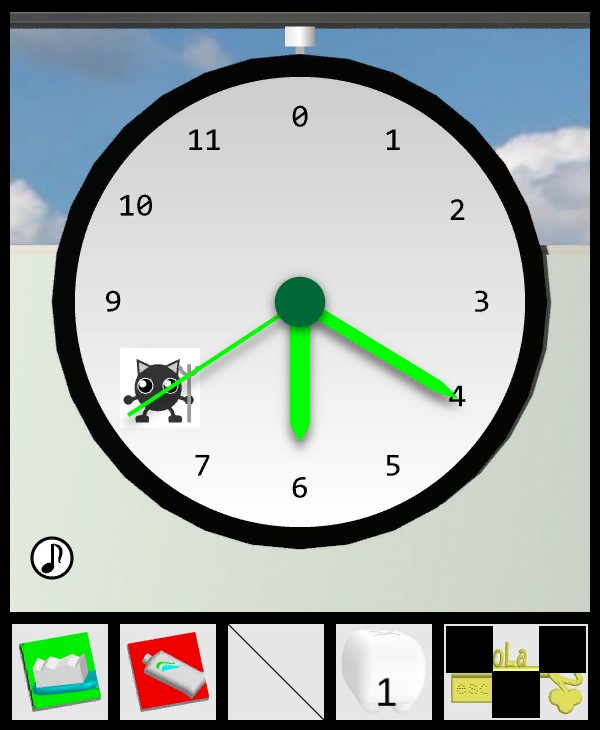Pick the white tooth item numbered 1
Image resolution: width=600 pixels, height=730 pixels.
click(x=384, y=672)
